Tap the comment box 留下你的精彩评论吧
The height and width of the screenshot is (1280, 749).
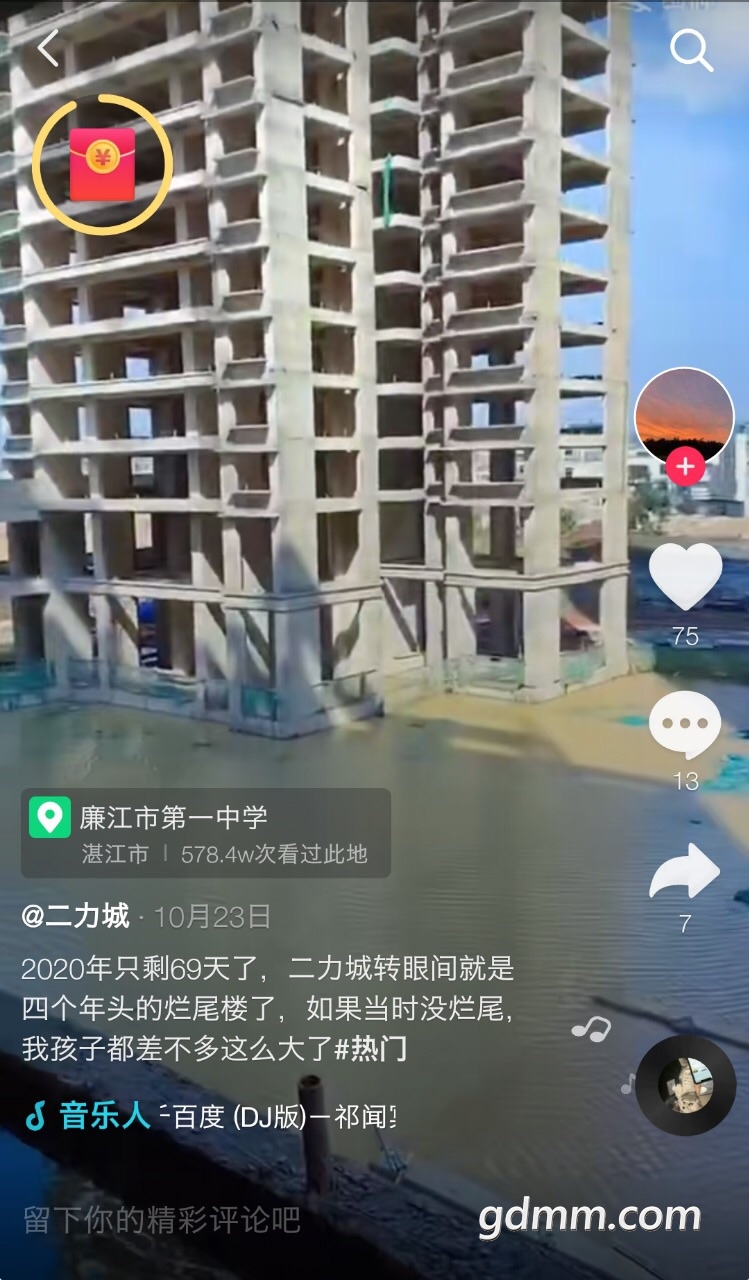point(162,1219)
